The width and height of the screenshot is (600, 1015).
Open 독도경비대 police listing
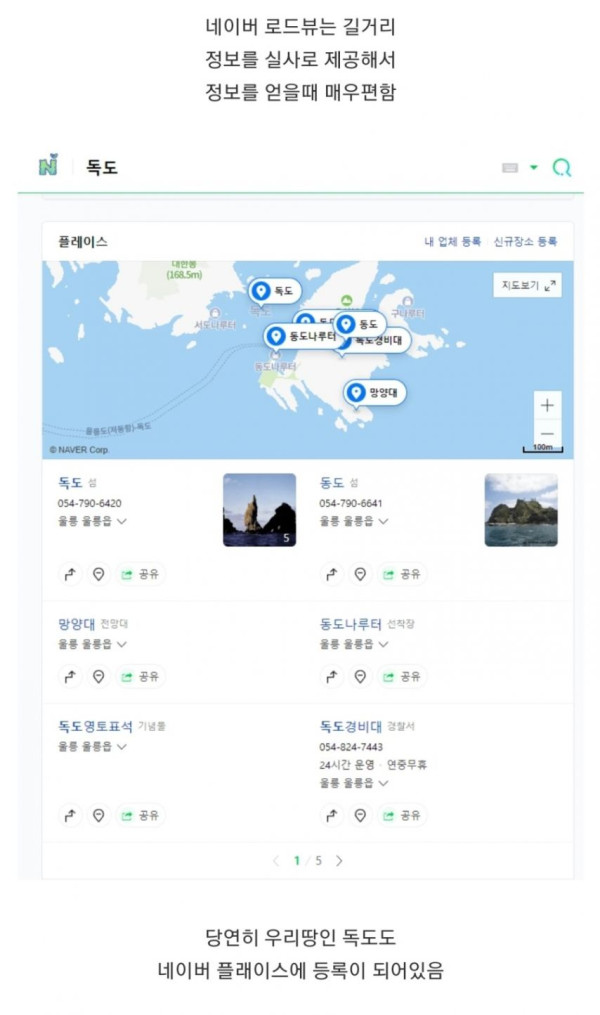[350, 726]
